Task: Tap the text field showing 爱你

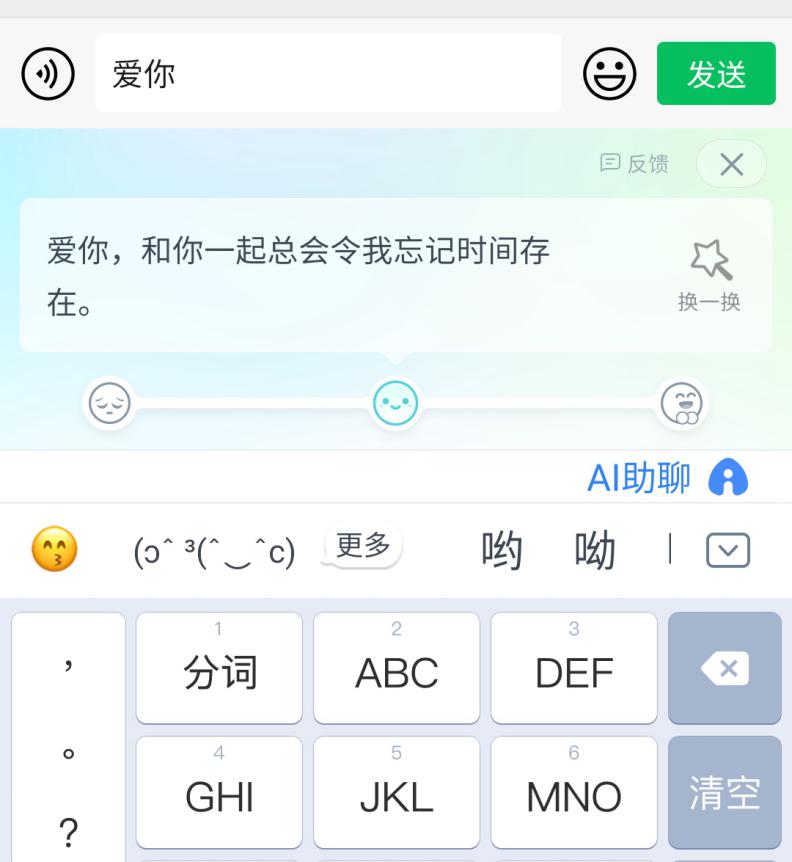Action: point(330,72)
